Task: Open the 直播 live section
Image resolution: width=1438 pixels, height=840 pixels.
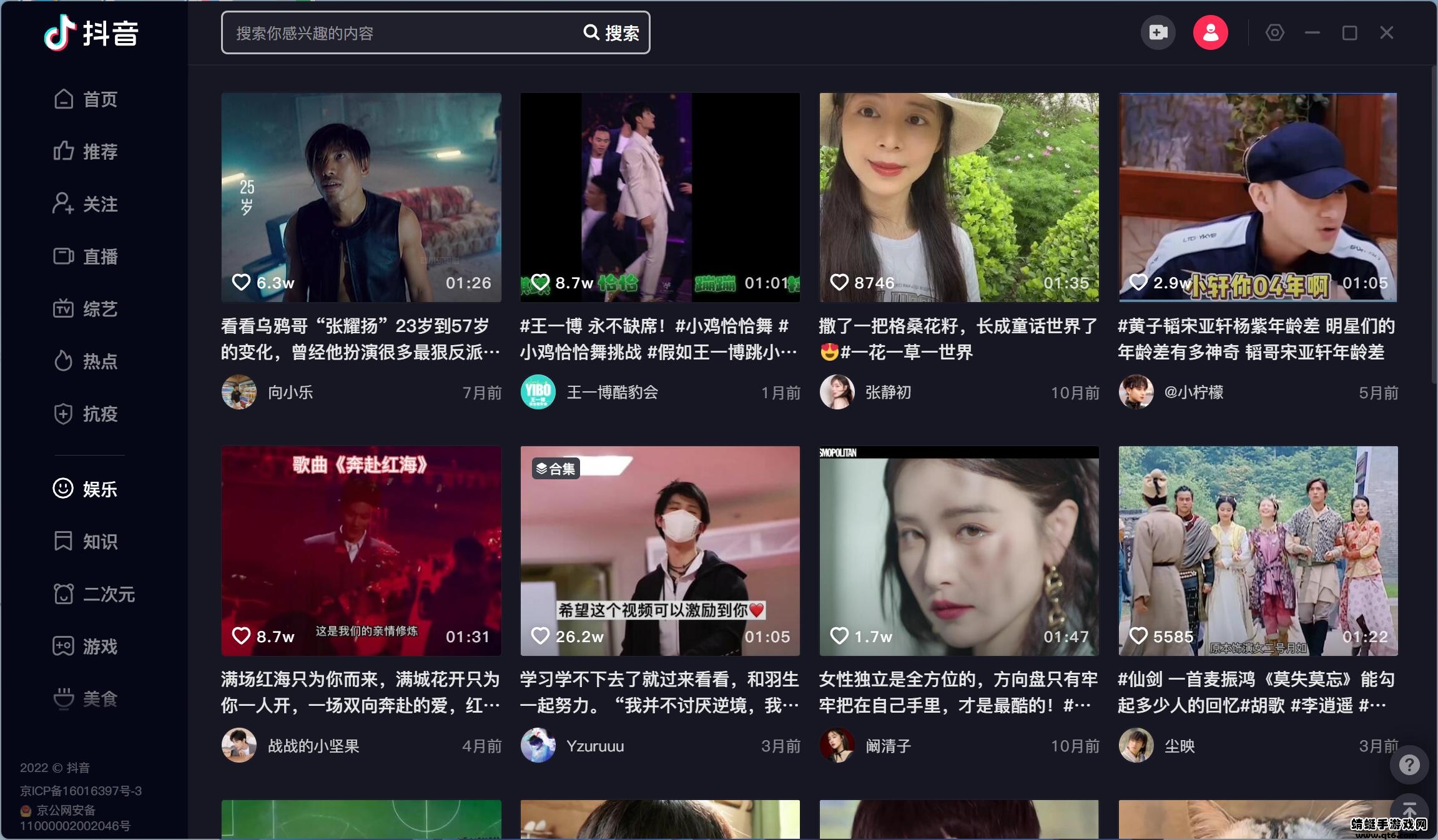Action: coord(86,256)
